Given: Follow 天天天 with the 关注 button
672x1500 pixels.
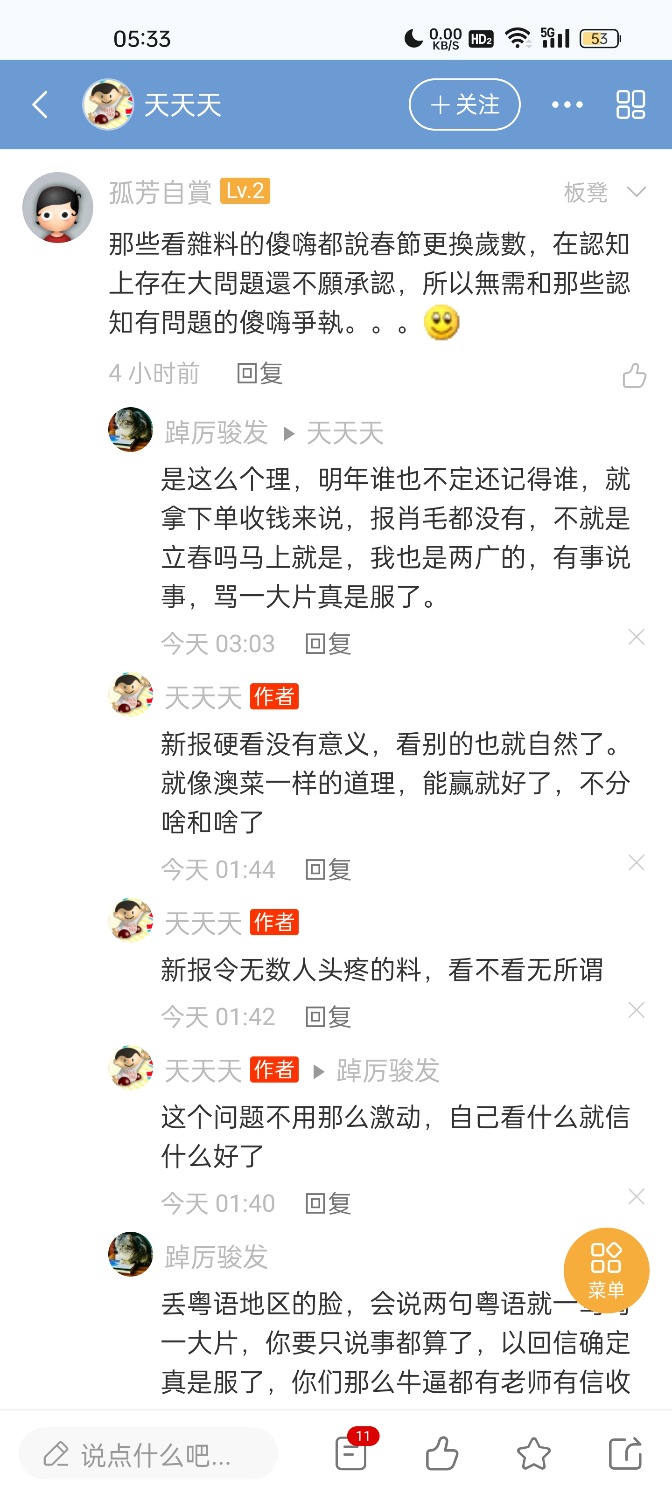Looking at the screenshot, I should tap(464, 105).
